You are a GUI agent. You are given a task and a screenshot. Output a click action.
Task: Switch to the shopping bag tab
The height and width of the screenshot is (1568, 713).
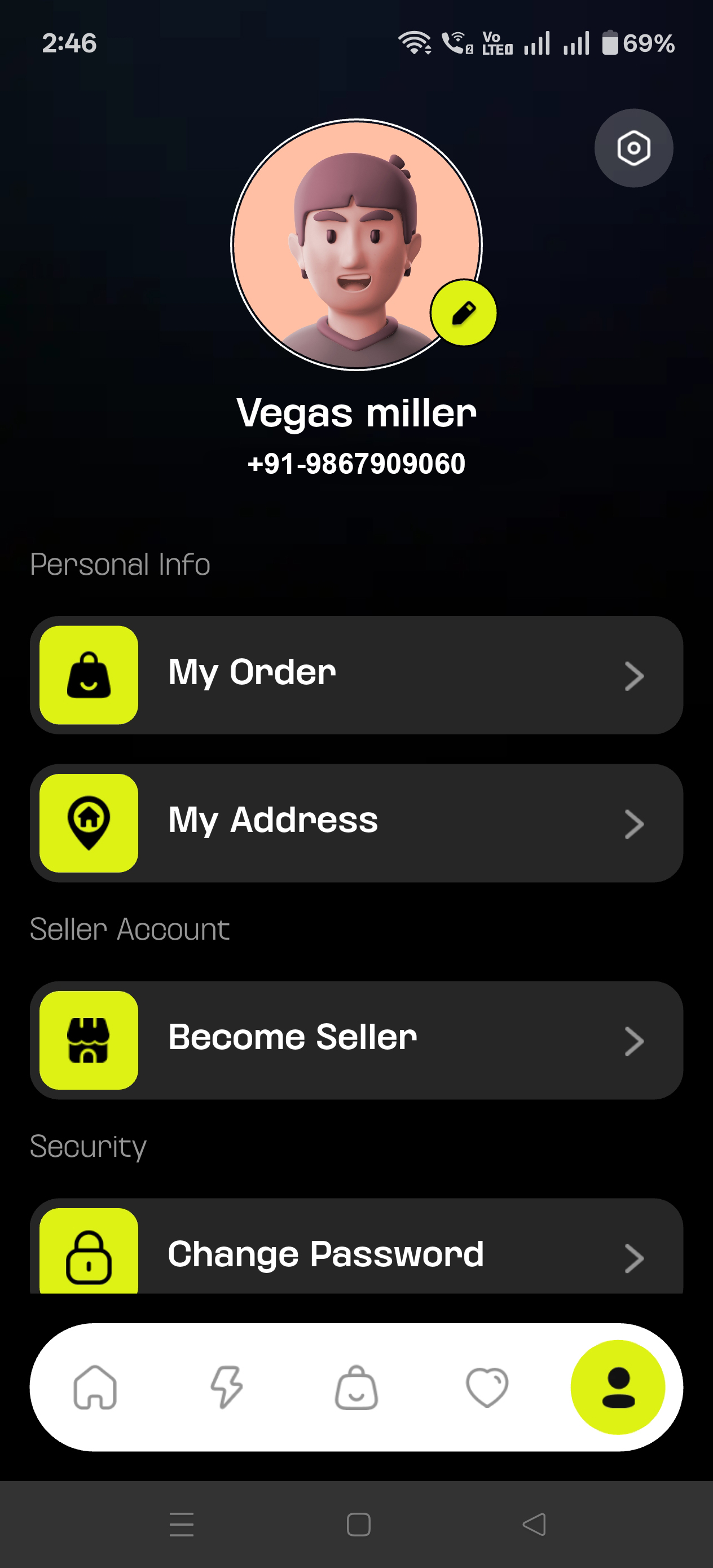[356, 1387]
